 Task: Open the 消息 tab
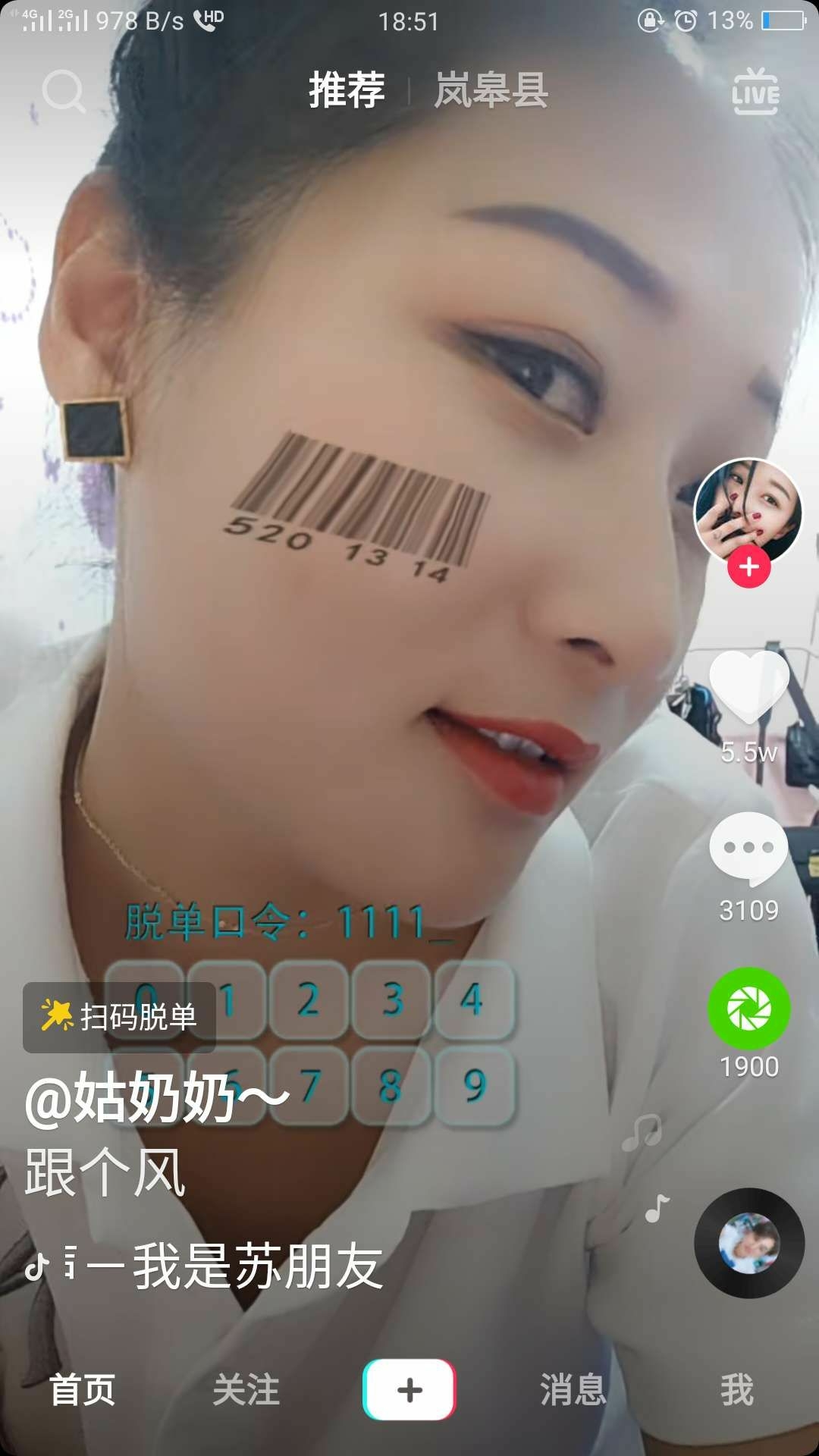point(573,1389)
